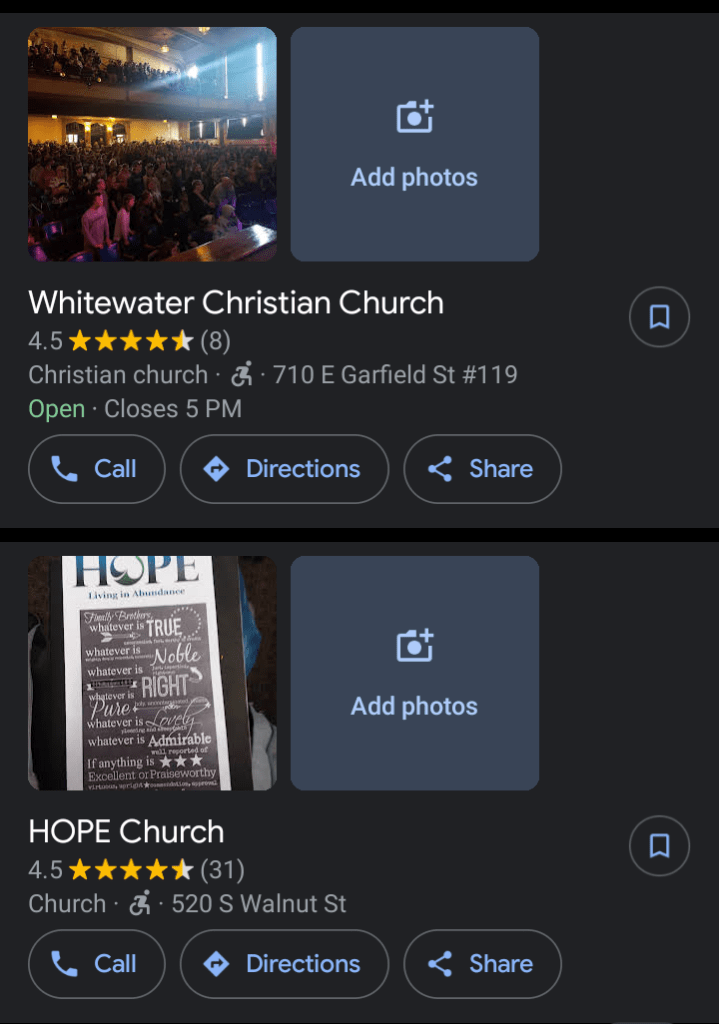The image size is (719, 1024).
Task: Call HOPE Church
Action: coord(97,964)
